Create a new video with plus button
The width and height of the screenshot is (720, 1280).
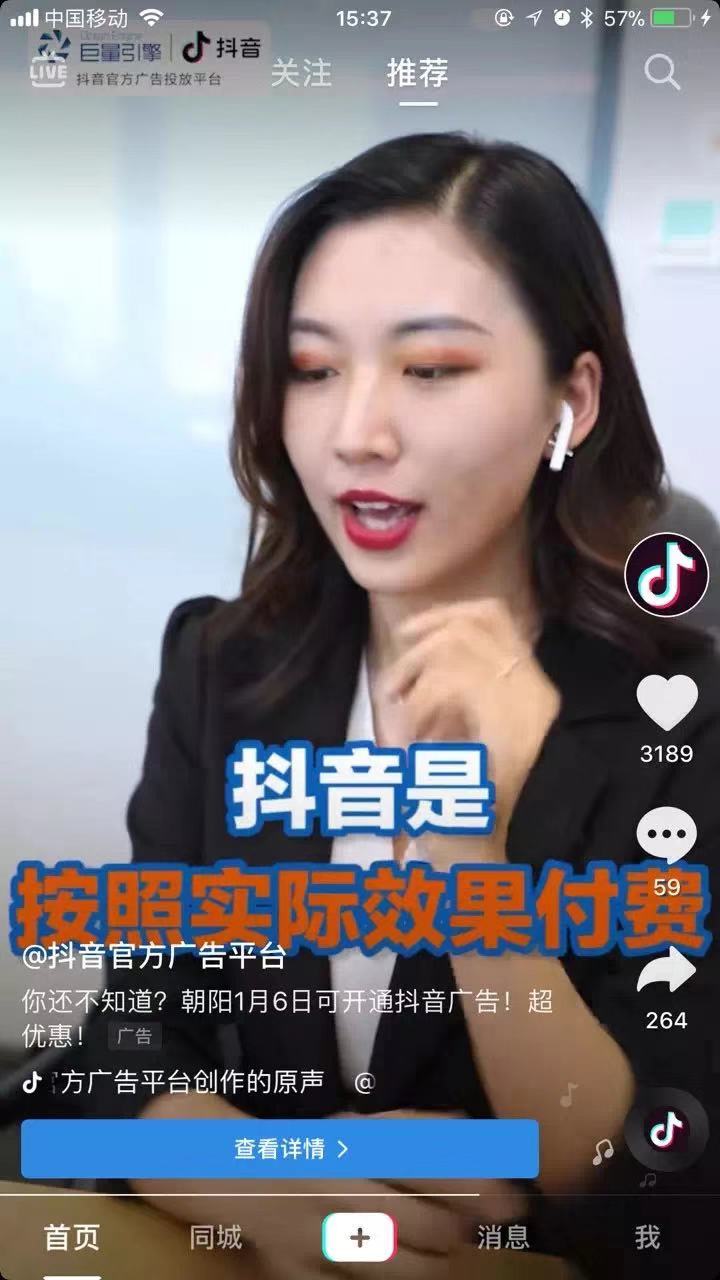click(360, 1238)
